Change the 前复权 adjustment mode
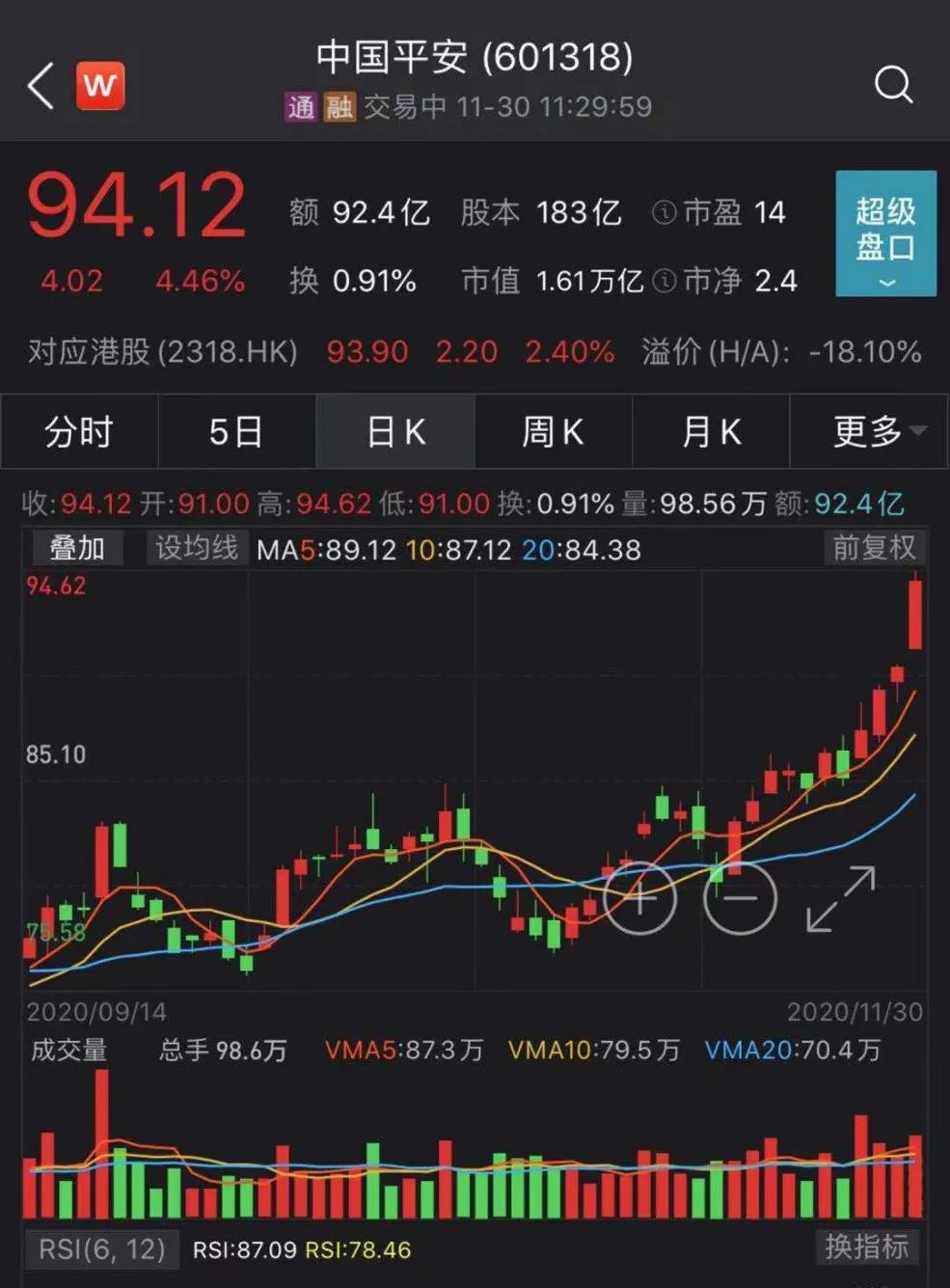 874,549
